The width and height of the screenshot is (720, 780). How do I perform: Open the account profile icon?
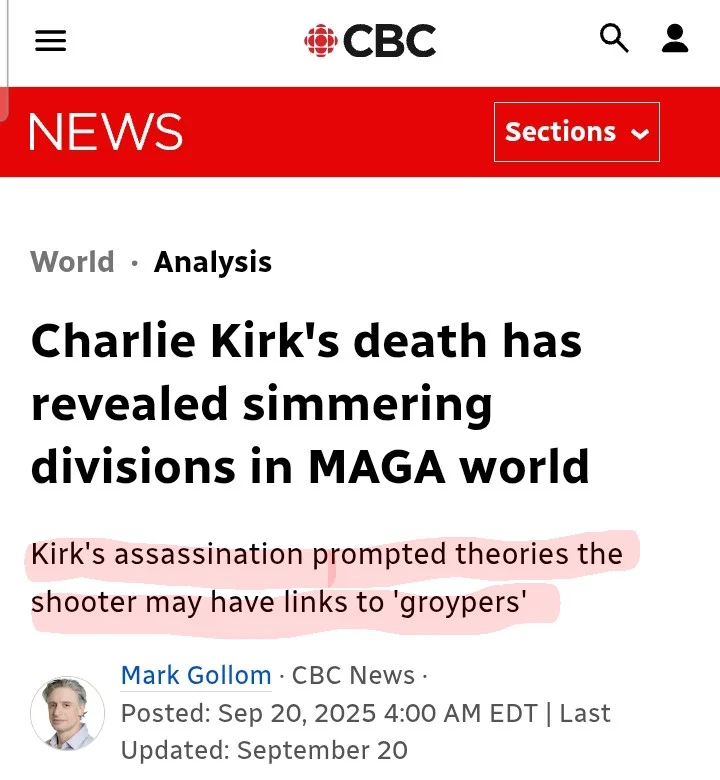coord(675,39)
